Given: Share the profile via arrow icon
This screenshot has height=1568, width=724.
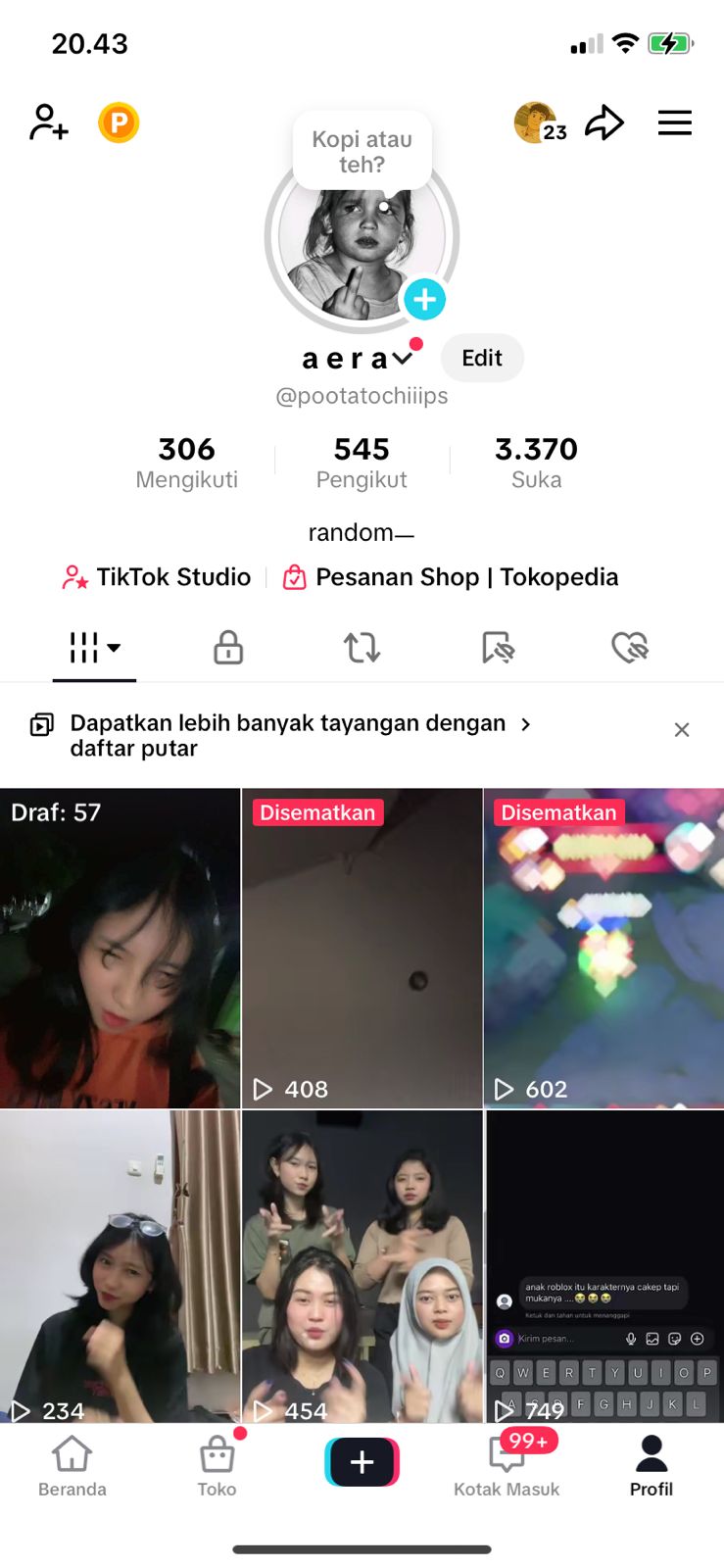Looking at the screenshot, I should 604,122.
